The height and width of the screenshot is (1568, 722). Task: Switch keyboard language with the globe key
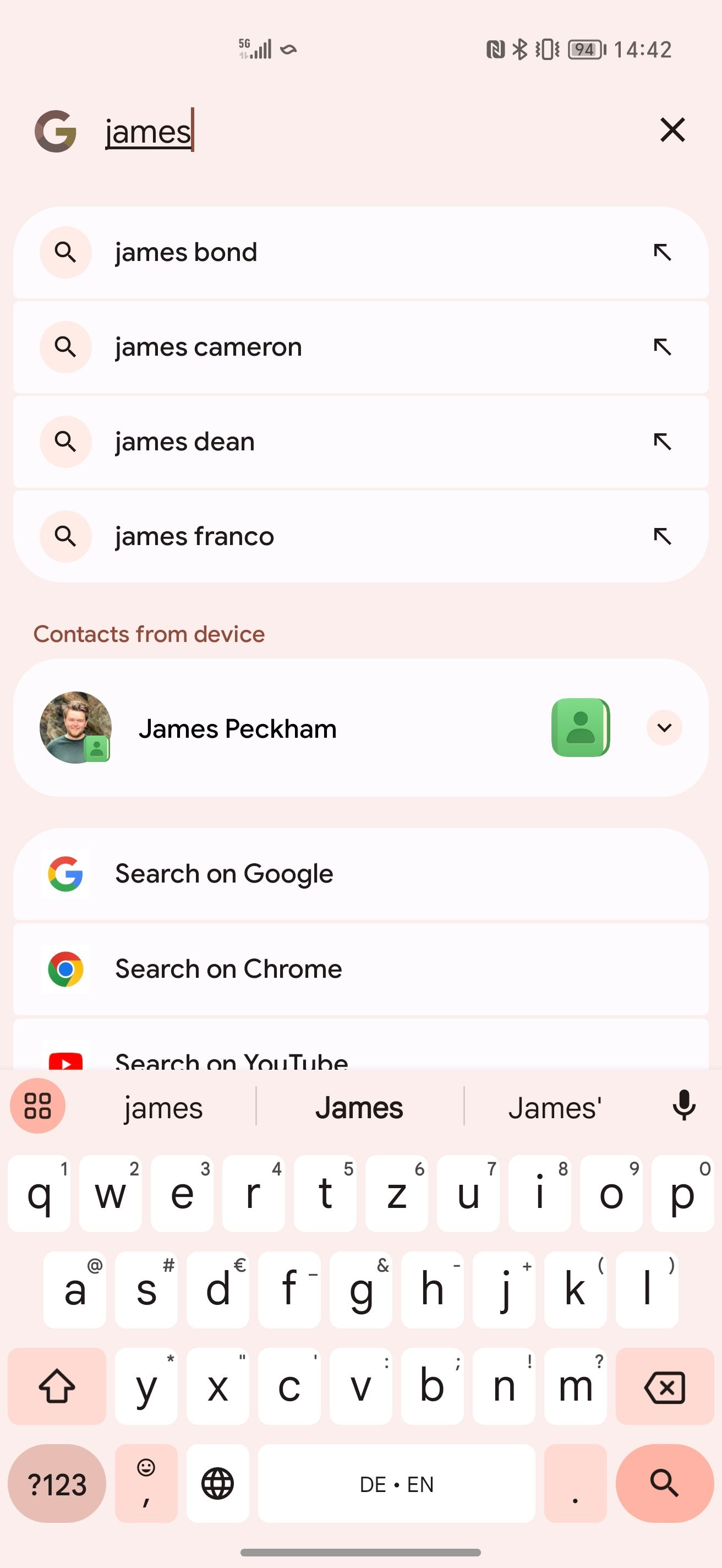[218, 1483]
